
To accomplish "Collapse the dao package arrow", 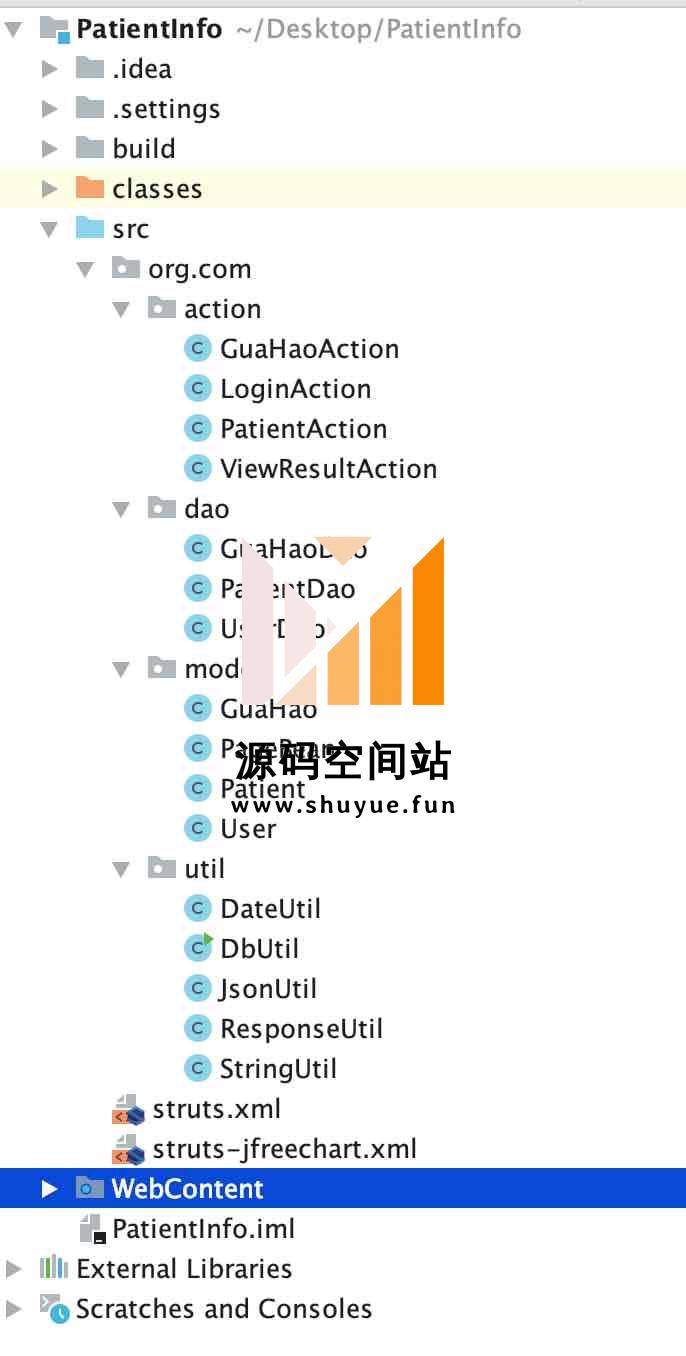I will coord(121,509).
